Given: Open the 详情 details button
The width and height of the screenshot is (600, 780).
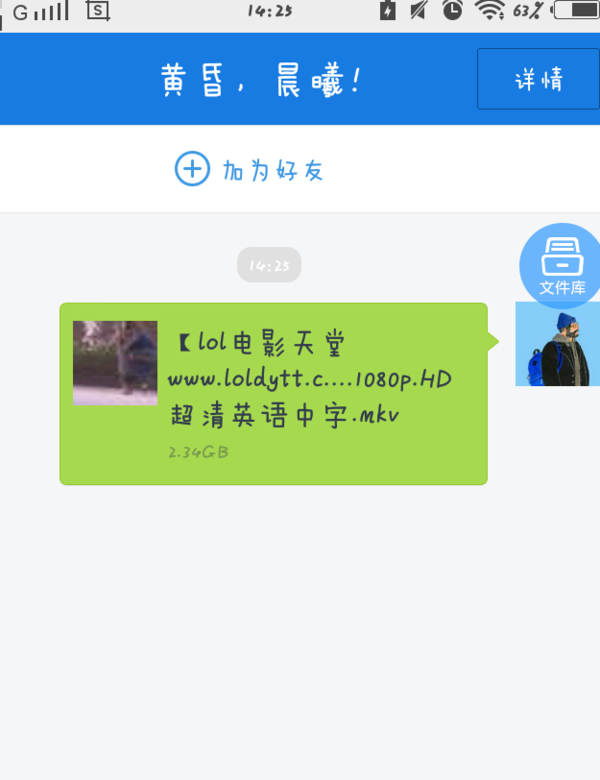Looking at the screenshot, I should [x=538, y=79].
